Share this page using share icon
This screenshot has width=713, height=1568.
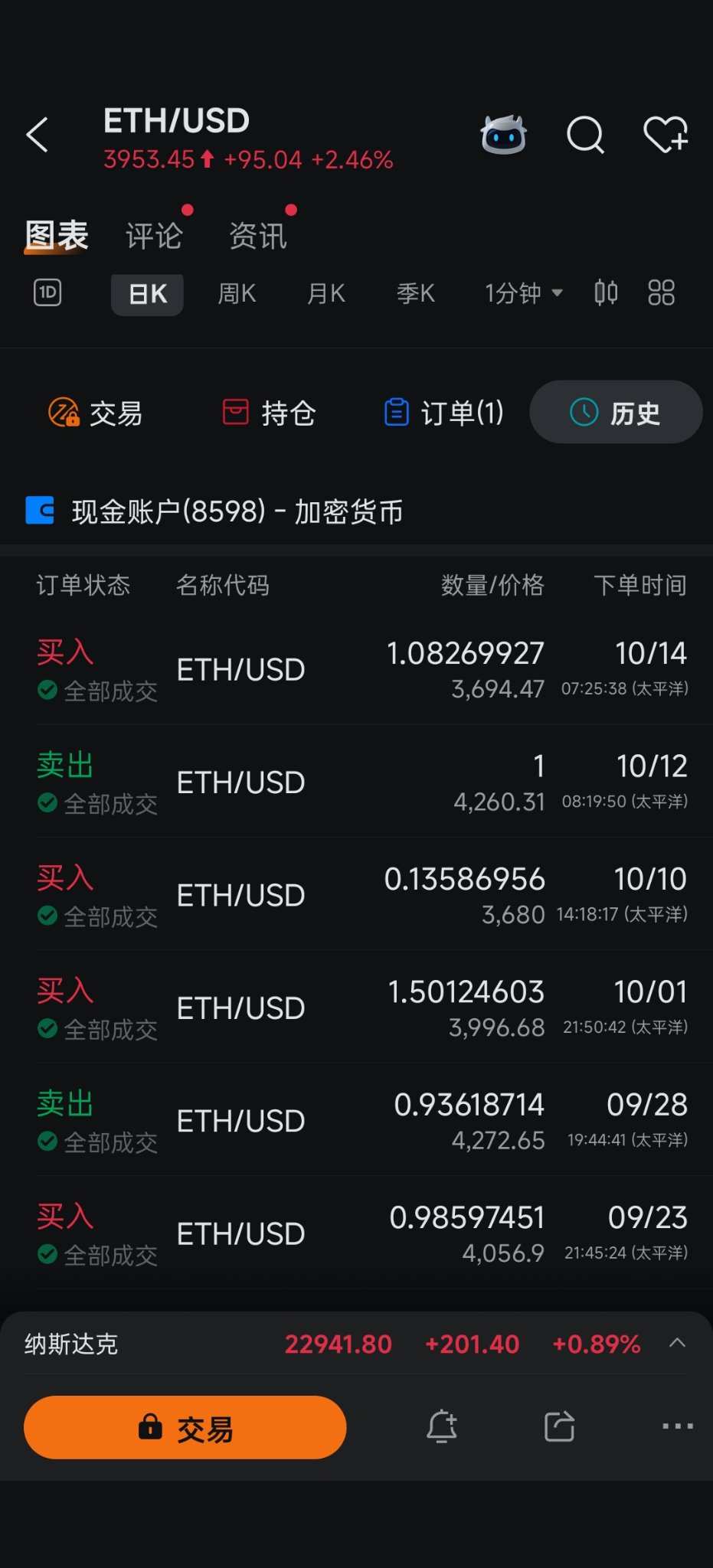tap(558, 1426)
